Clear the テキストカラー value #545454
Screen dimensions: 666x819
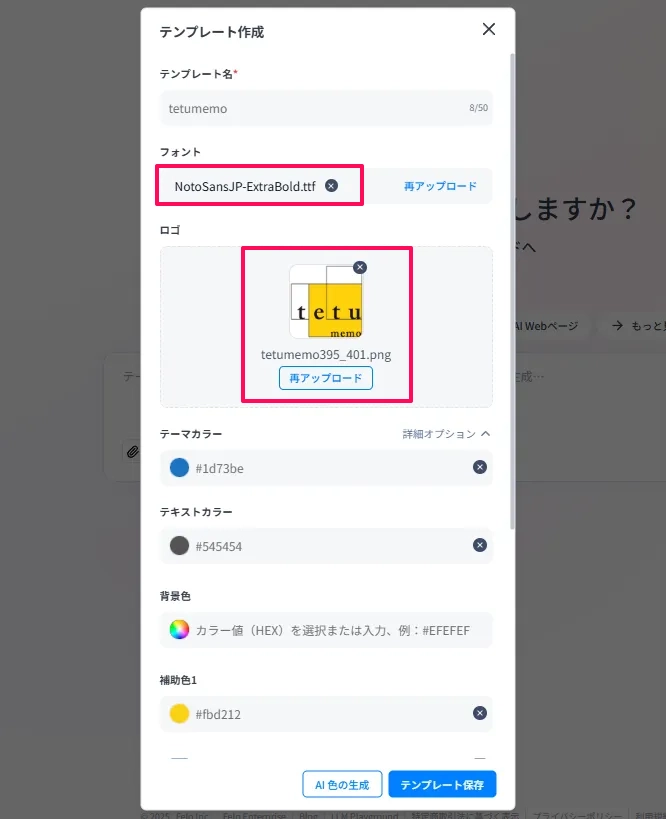coord(479,546)
